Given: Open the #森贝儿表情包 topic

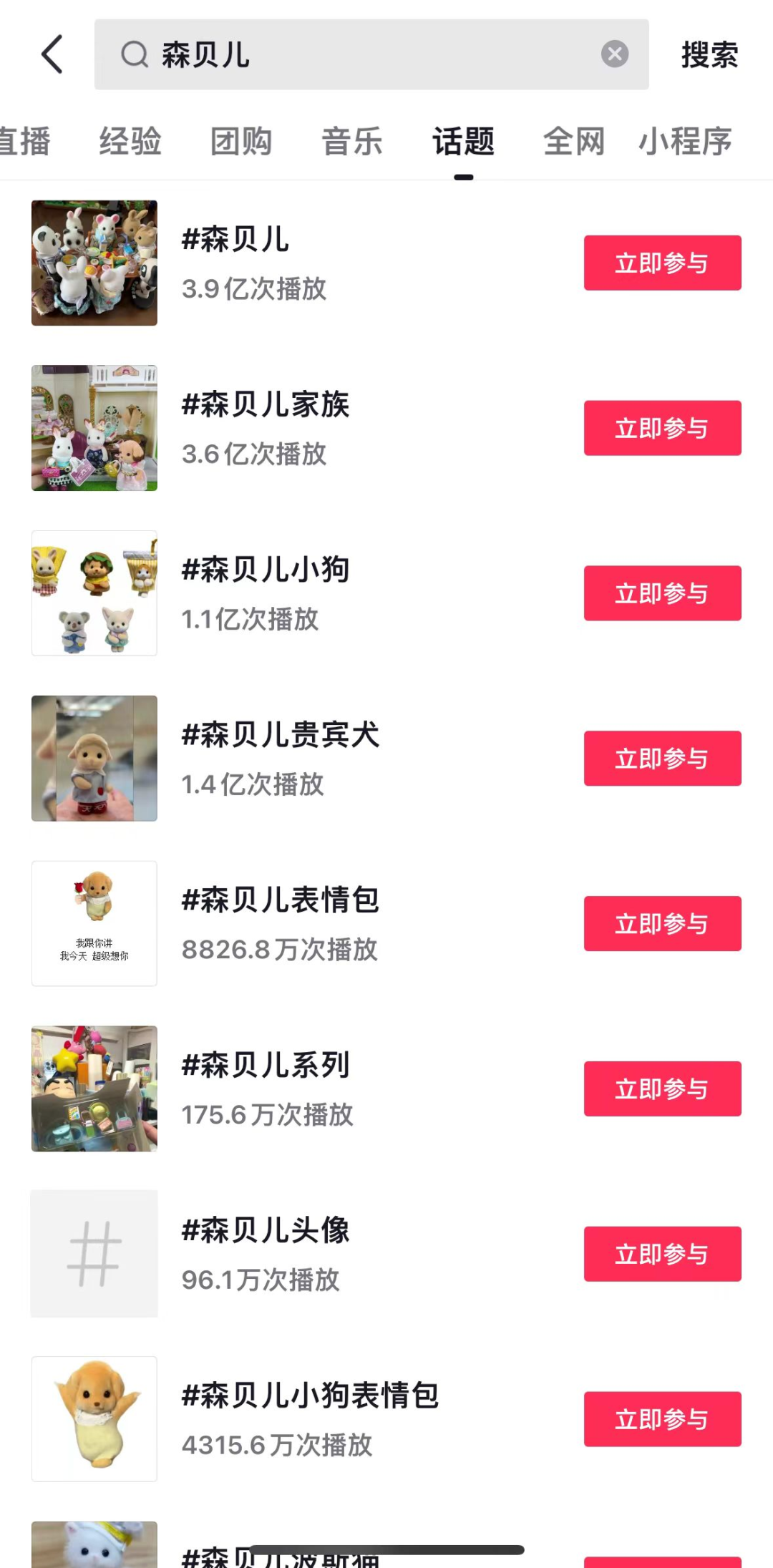Looking at the screenshot, I should click(x=281, y=900).
